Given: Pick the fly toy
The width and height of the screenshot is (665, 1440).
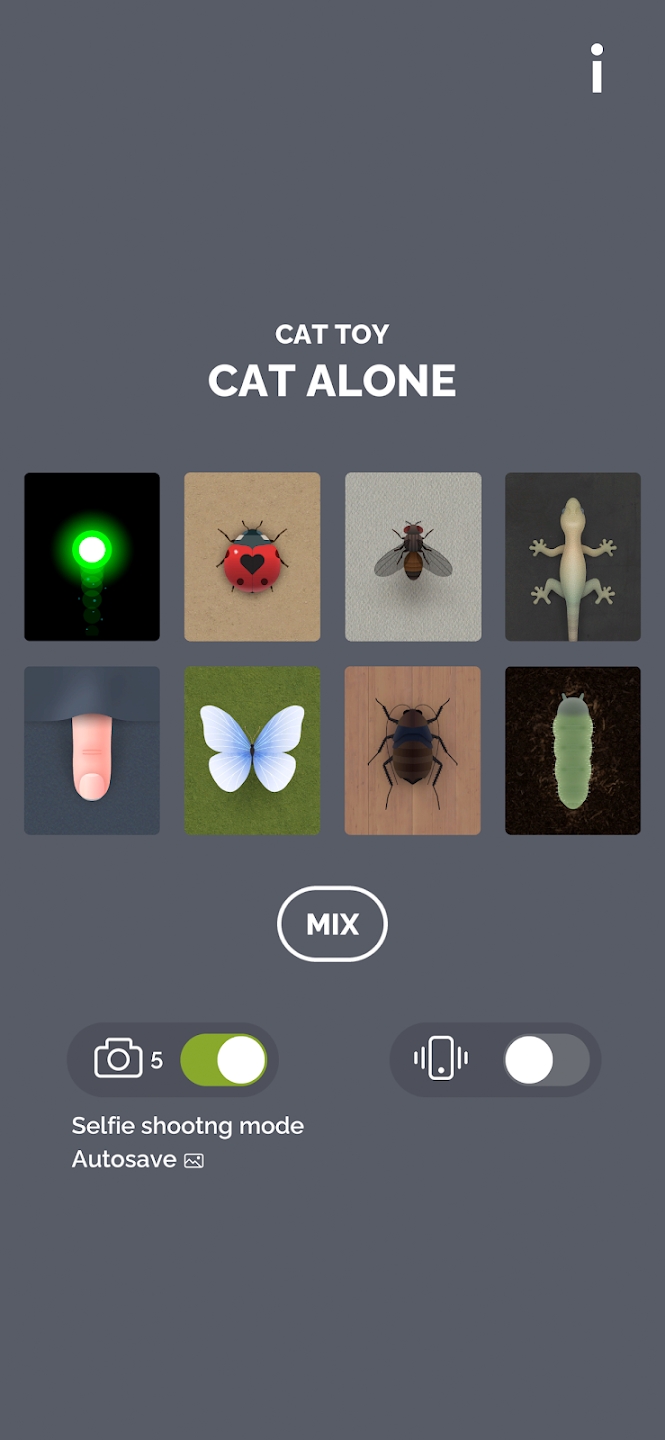Looking at the screenshot, I should click(413, 557).
